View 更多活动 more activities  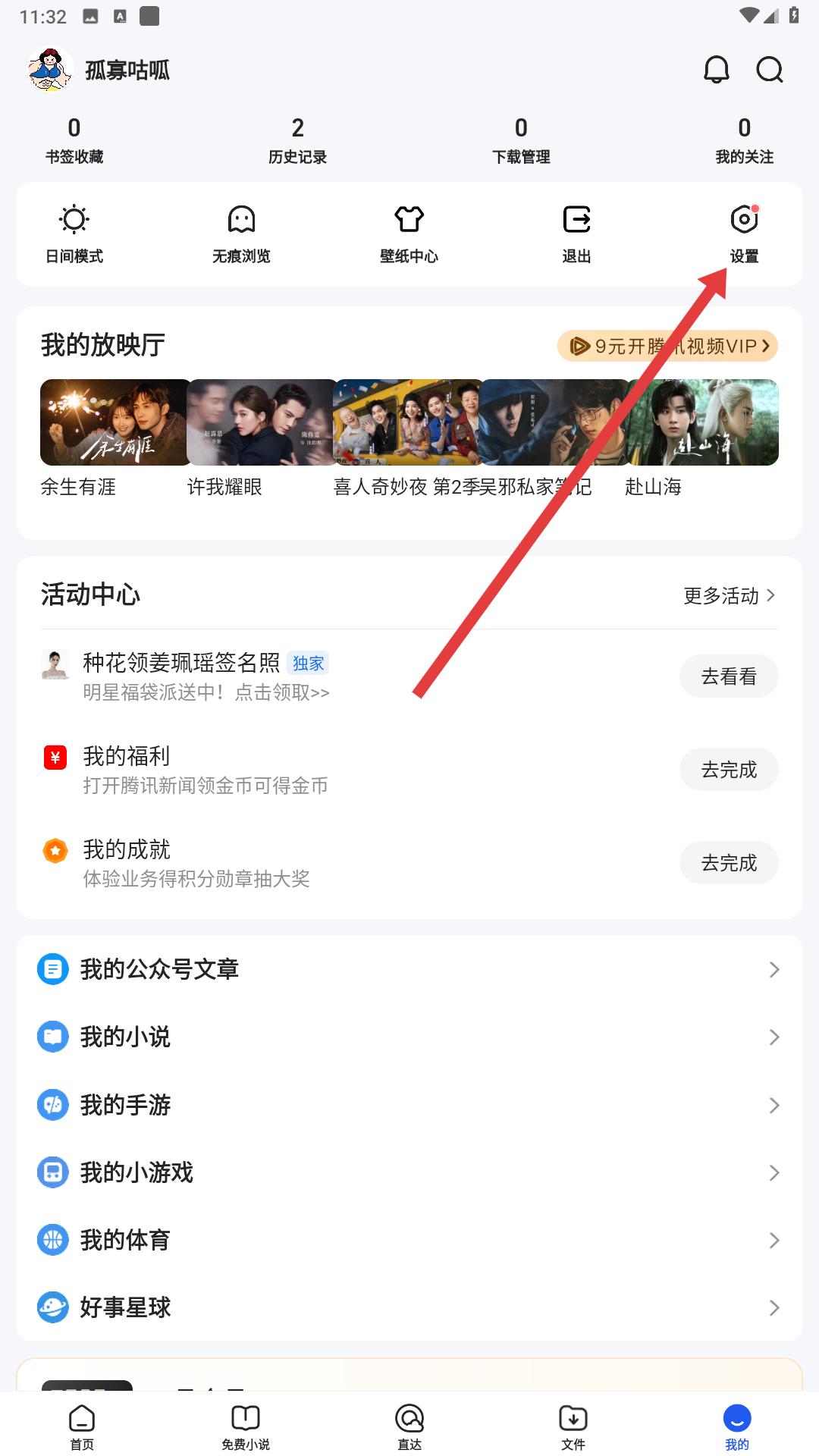coord(729,595)
